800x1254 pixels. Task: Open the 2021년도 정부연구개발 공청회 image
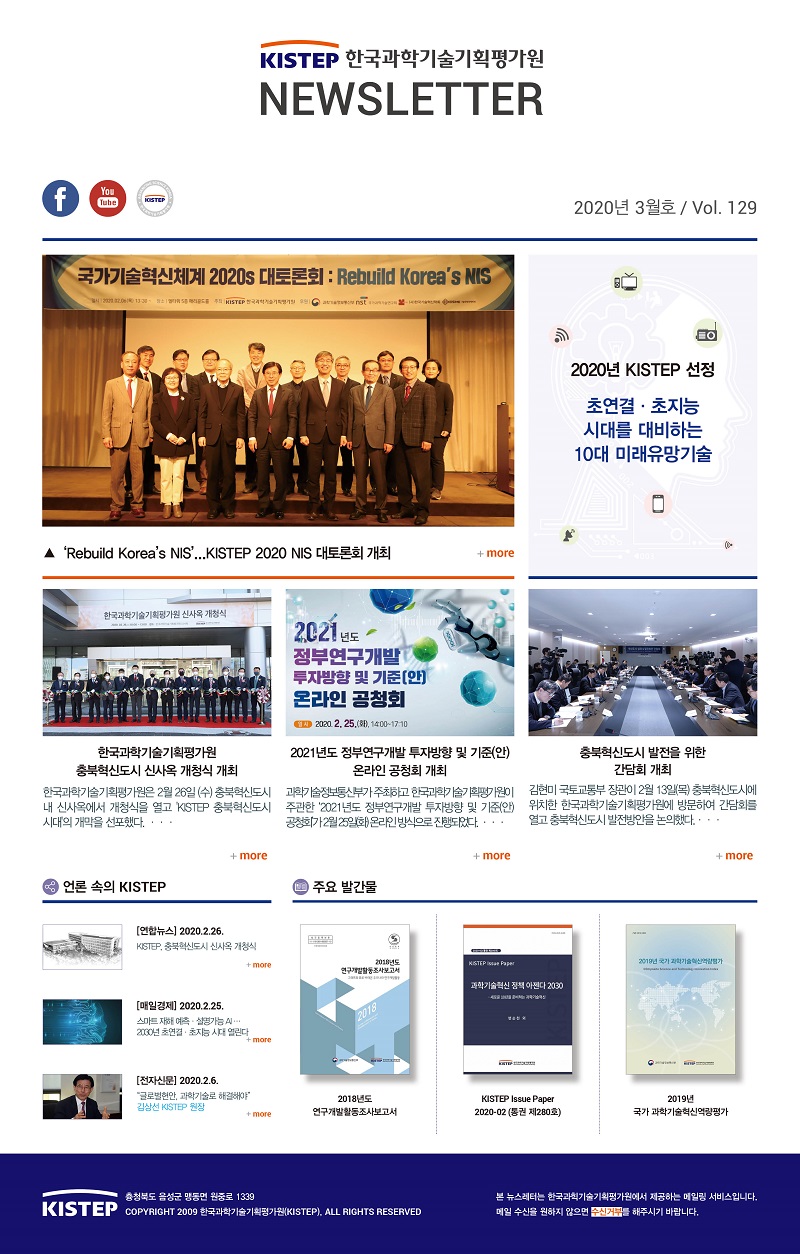(400, 662)
